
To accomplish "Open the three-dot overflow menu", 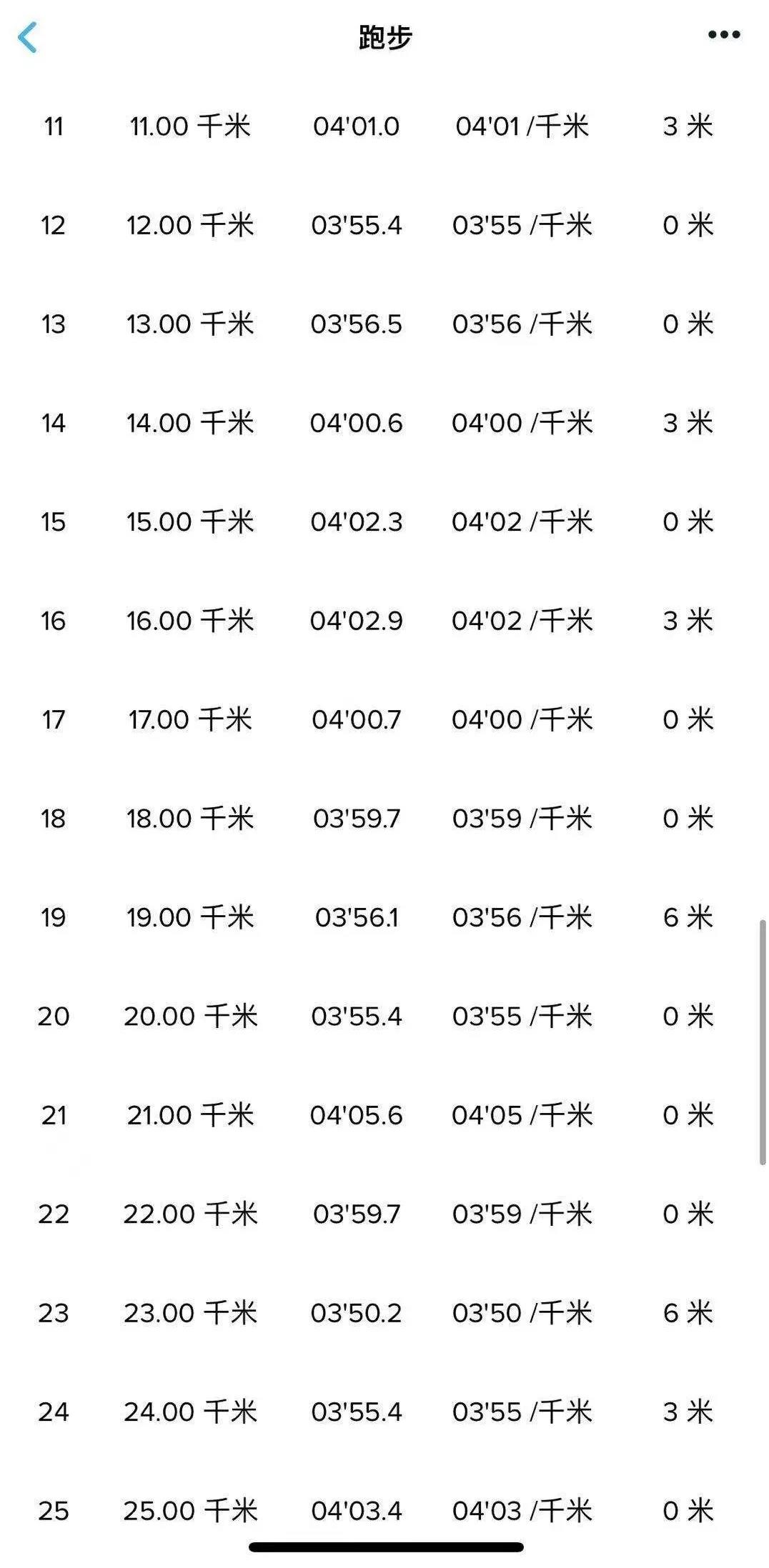I will coord(724,34).
